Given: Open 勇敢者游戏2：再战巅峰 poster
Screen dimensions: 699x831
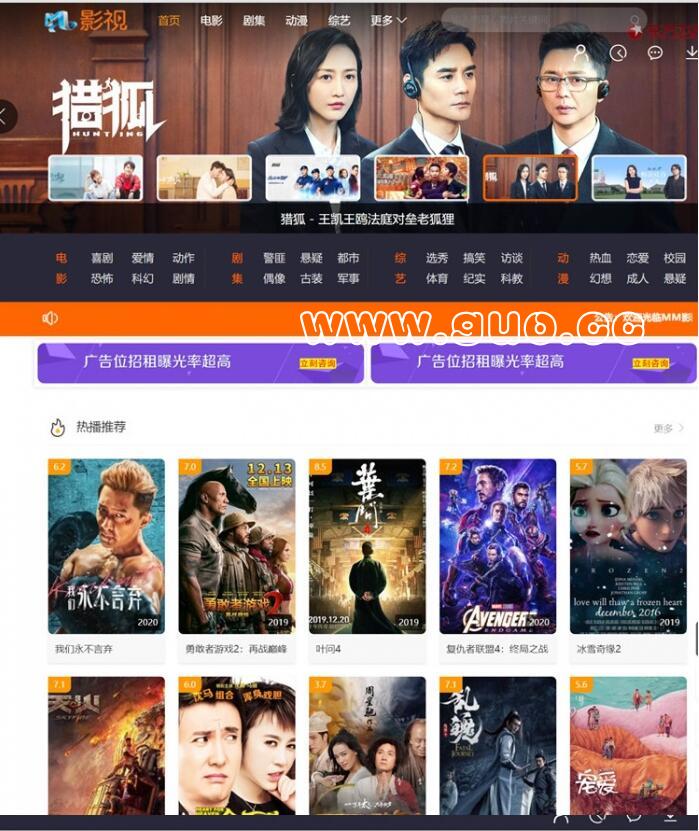Looking at the screenshot, I should 237,547.
